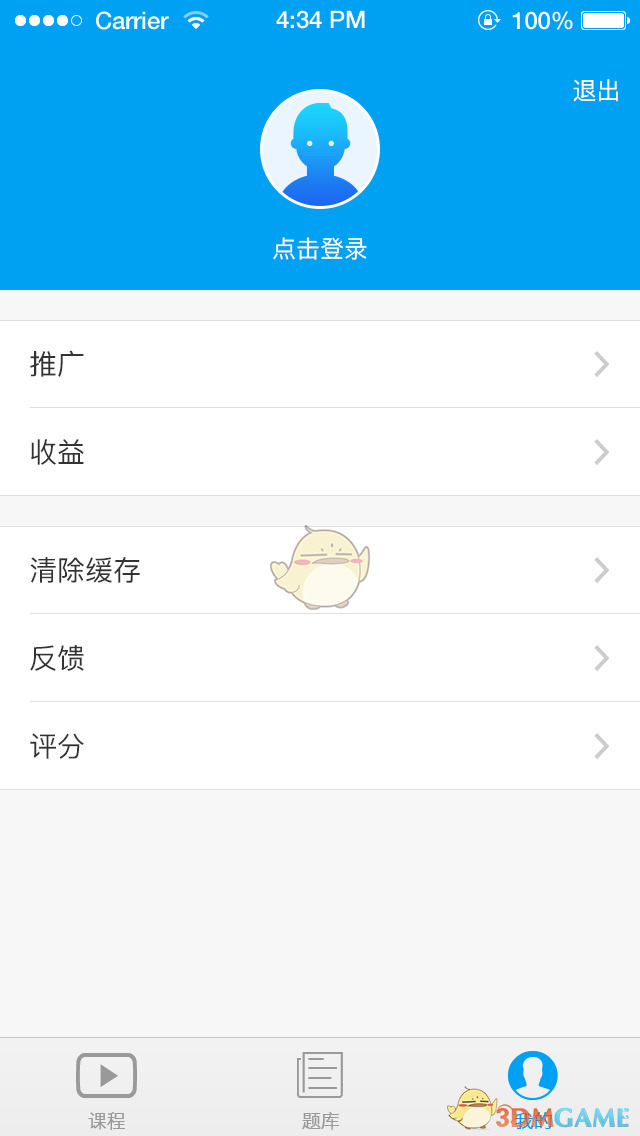
Task: Tap the 退出 logout button
Action: point(596,91)
